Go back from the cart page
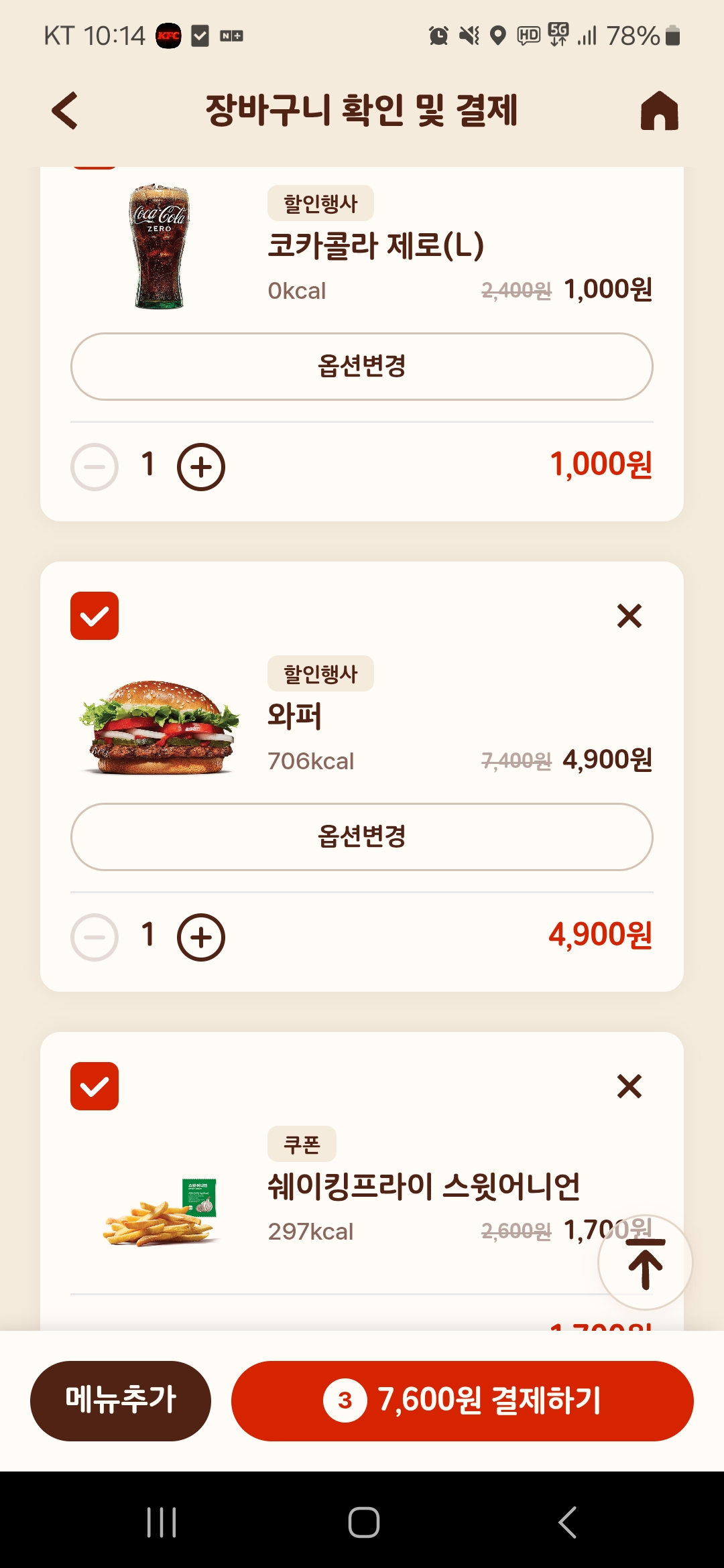Image resolution: width=724 pixels, height=1568 pixels. (x=65, y=111)
